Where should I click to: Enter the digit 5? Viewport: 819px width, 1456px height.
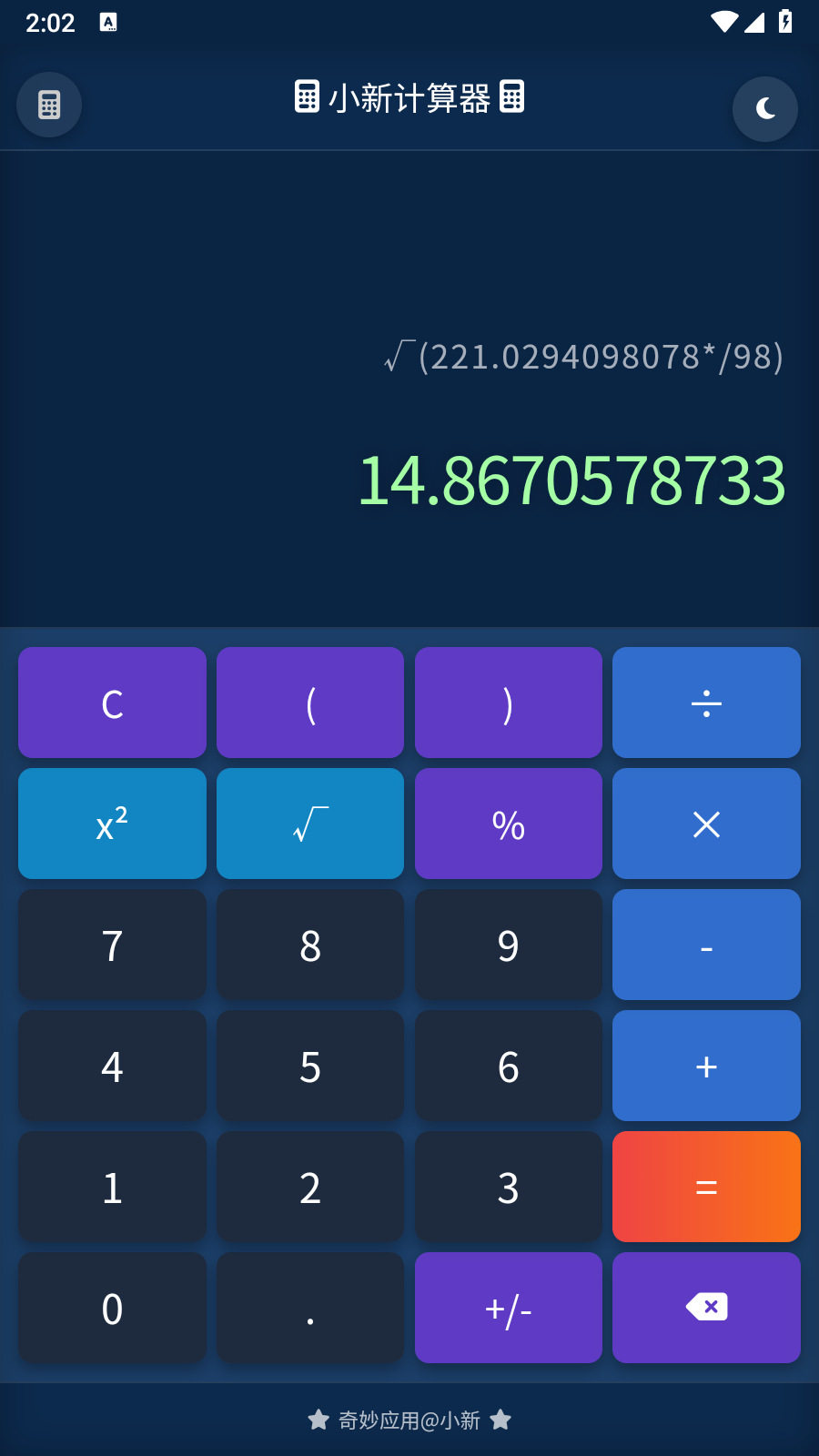(x=310, y=1066)
